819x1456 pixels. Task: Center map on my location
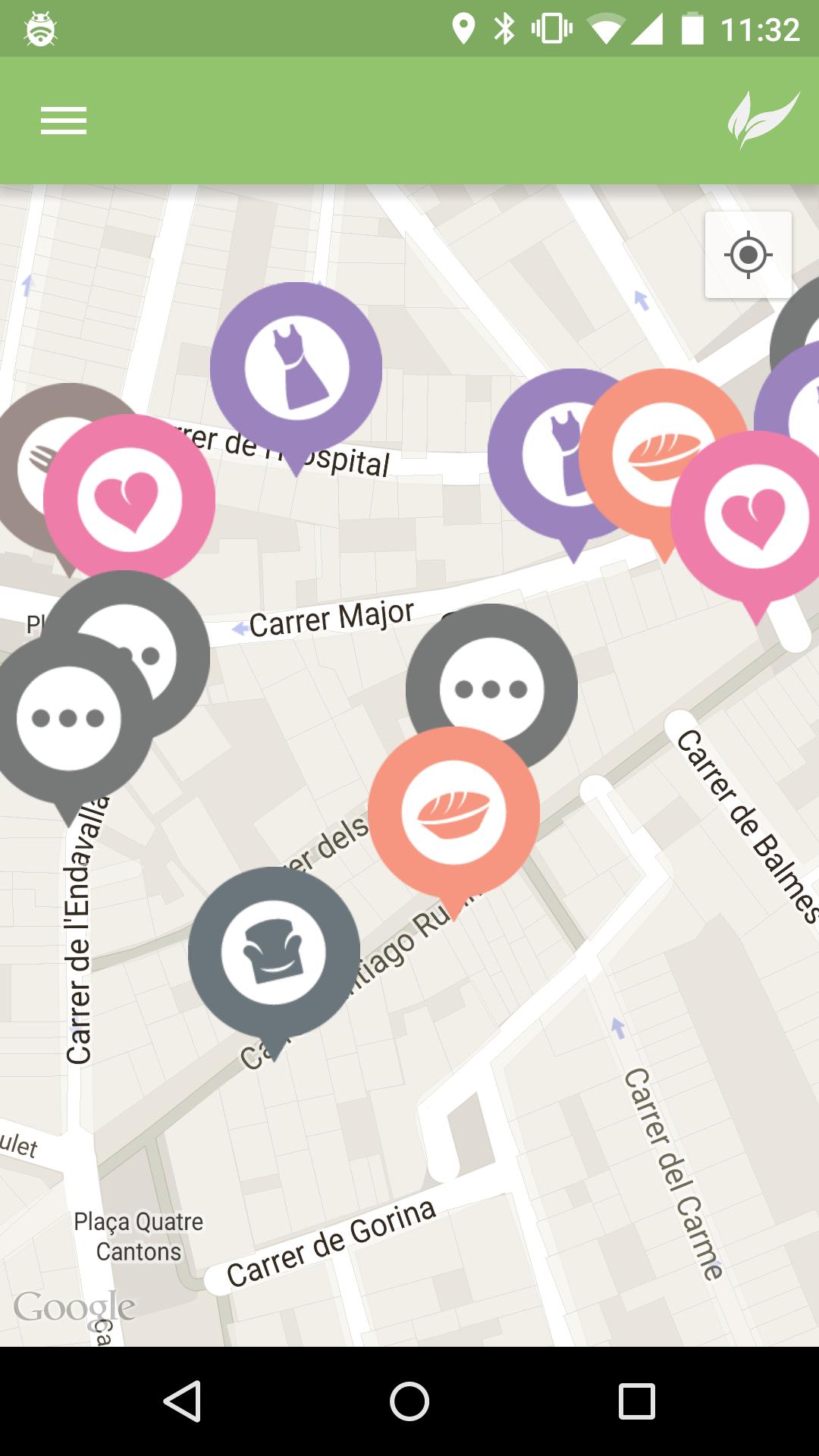pyautogui.click(x=748, y=255)
